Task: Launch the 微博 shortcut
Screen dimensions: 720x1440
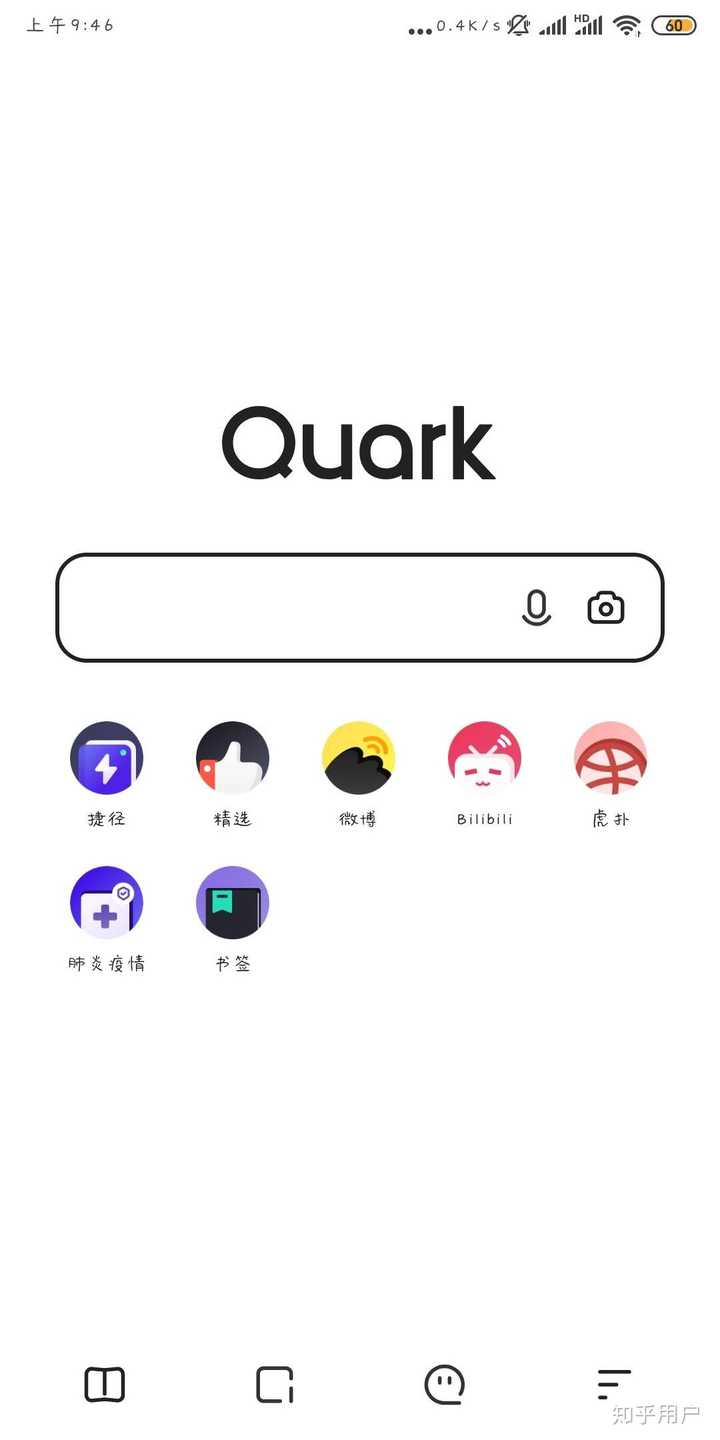Action: coord(358,758)
